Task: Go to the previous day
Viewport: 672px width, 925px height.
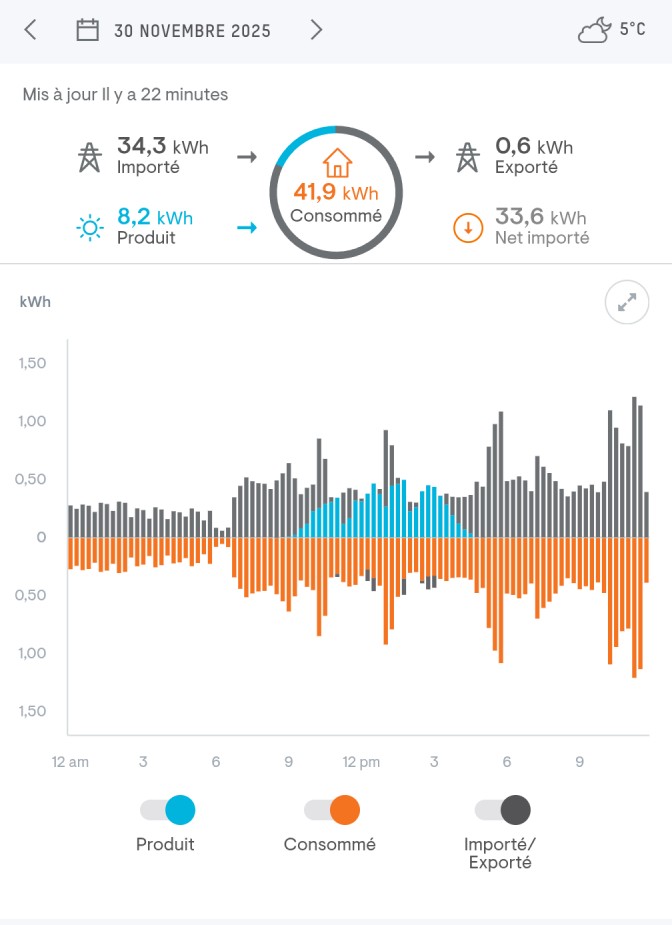Action: pyautogui.click(x=30, y=30)
